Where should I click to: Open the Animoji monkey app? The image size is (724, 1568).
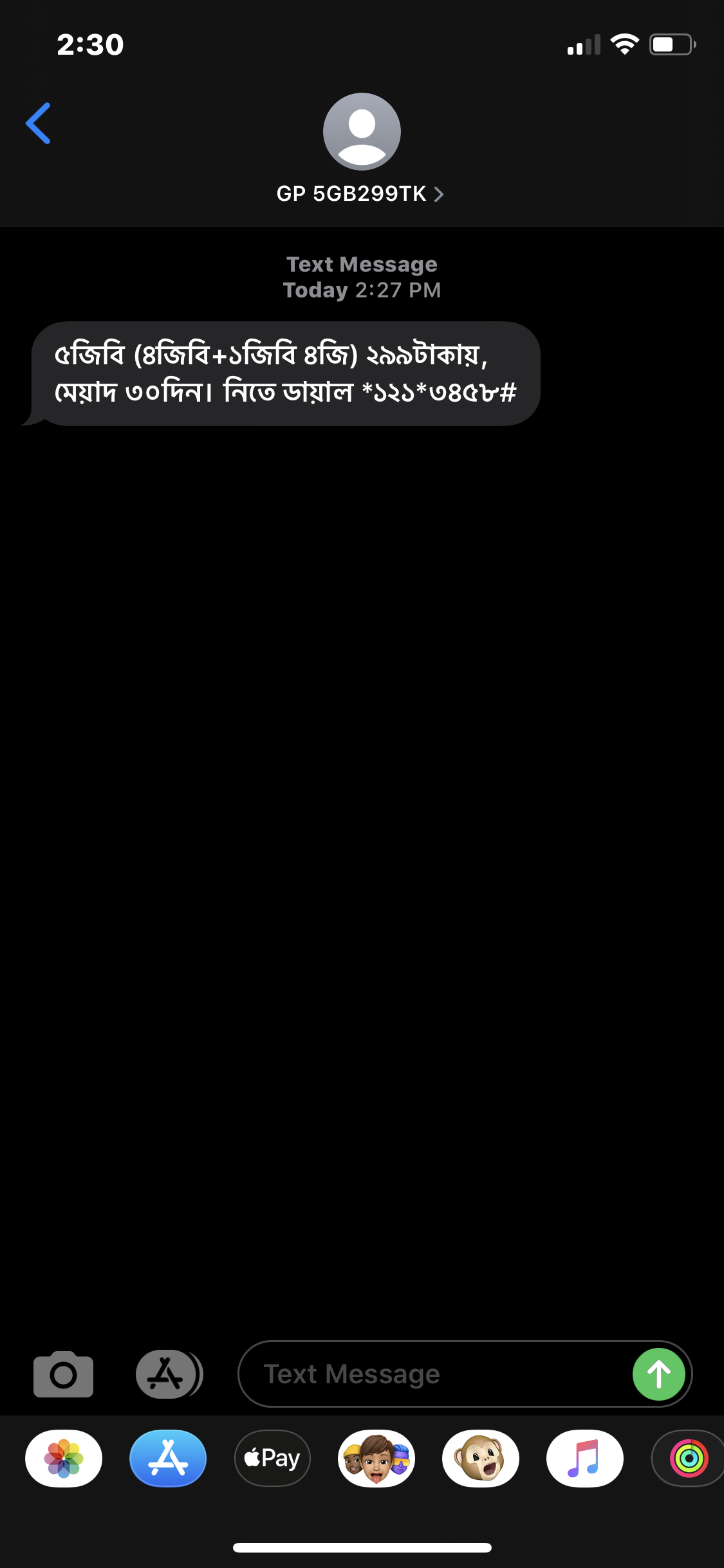(481, 1458)
